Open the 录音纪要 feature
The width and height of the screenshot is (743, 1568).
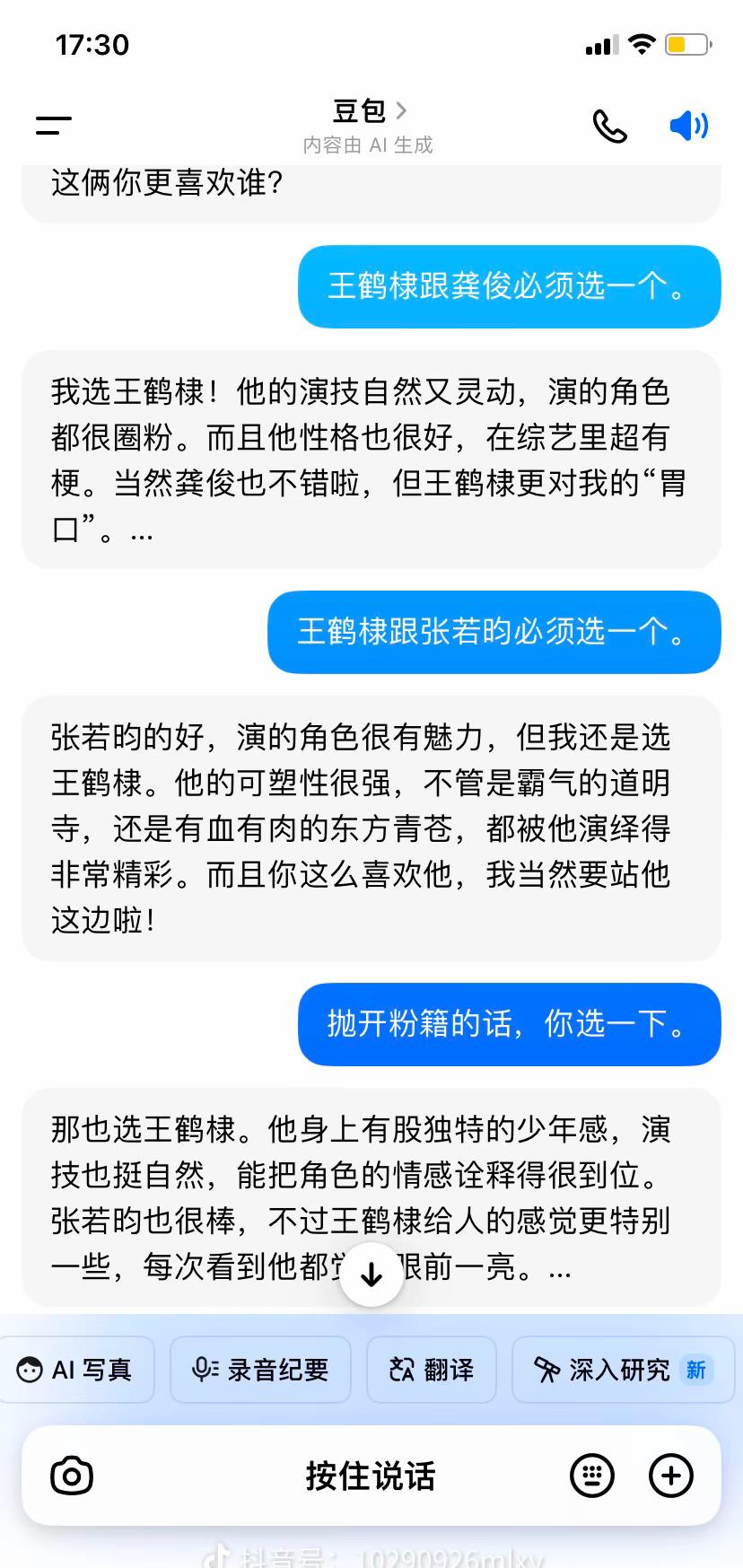coord(260,1370)
